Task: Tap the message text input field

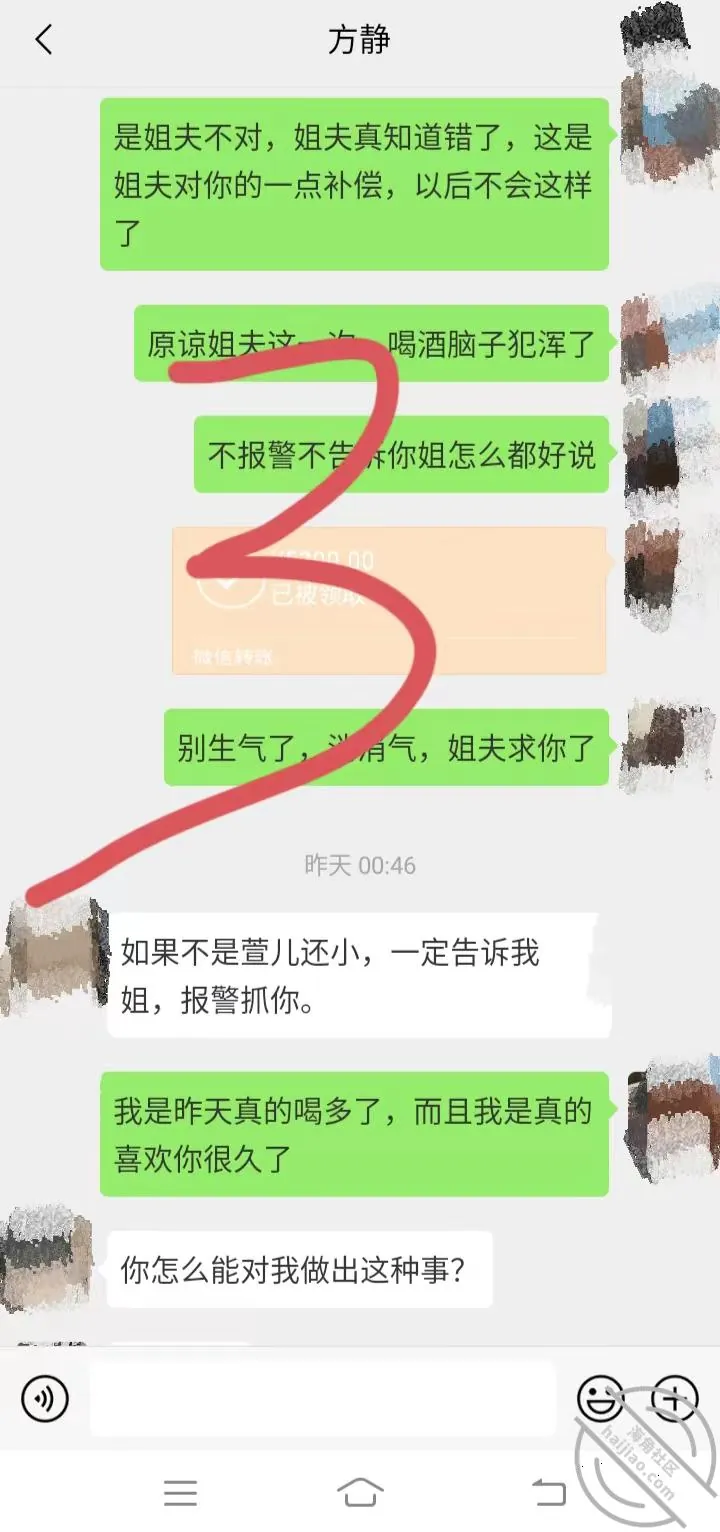Action: [x=322, y=1398]
